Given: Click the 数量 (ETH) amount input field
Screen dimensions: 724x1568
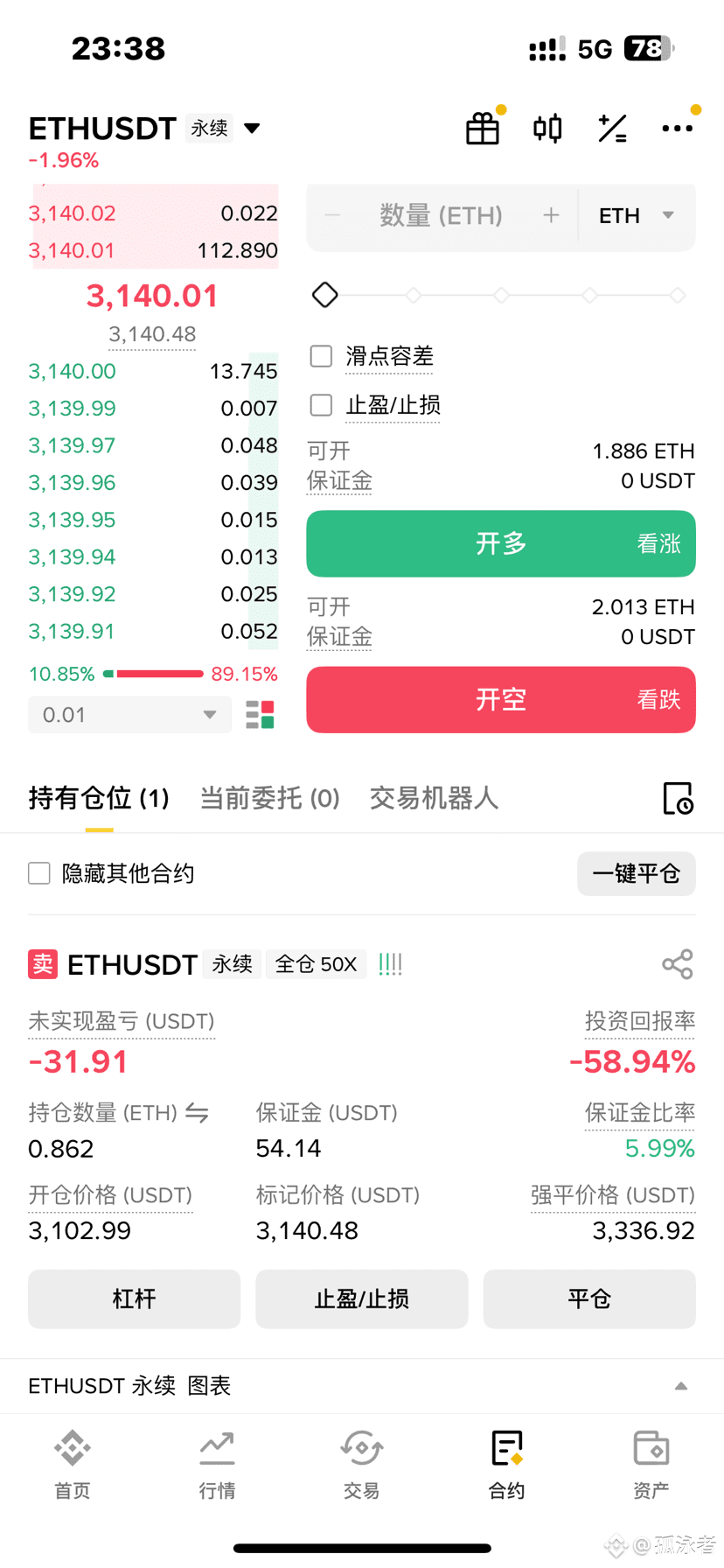Looking at the screenshot, I should coord(442,215).
